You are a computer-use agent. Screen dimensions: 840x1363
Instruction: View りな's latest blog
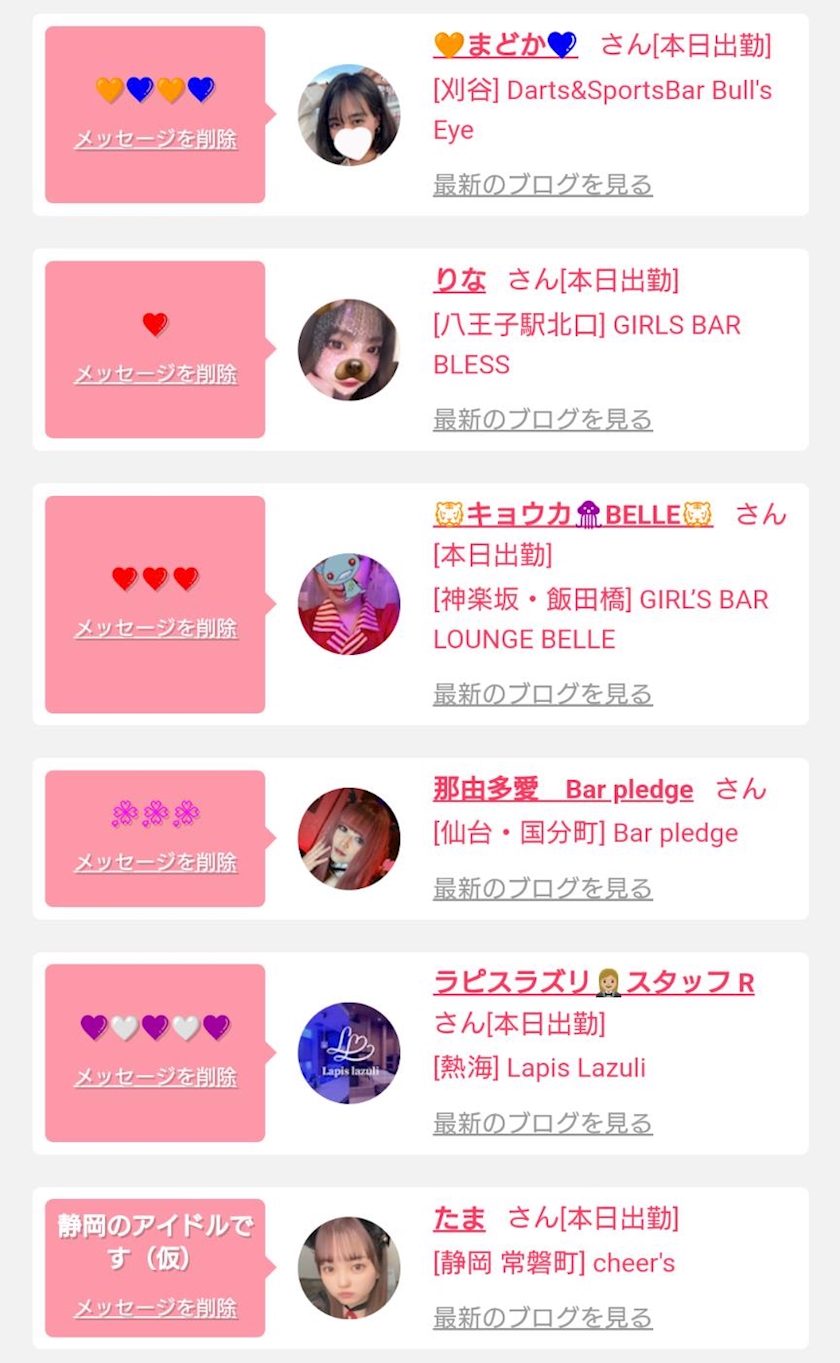[x=543, y=419]
